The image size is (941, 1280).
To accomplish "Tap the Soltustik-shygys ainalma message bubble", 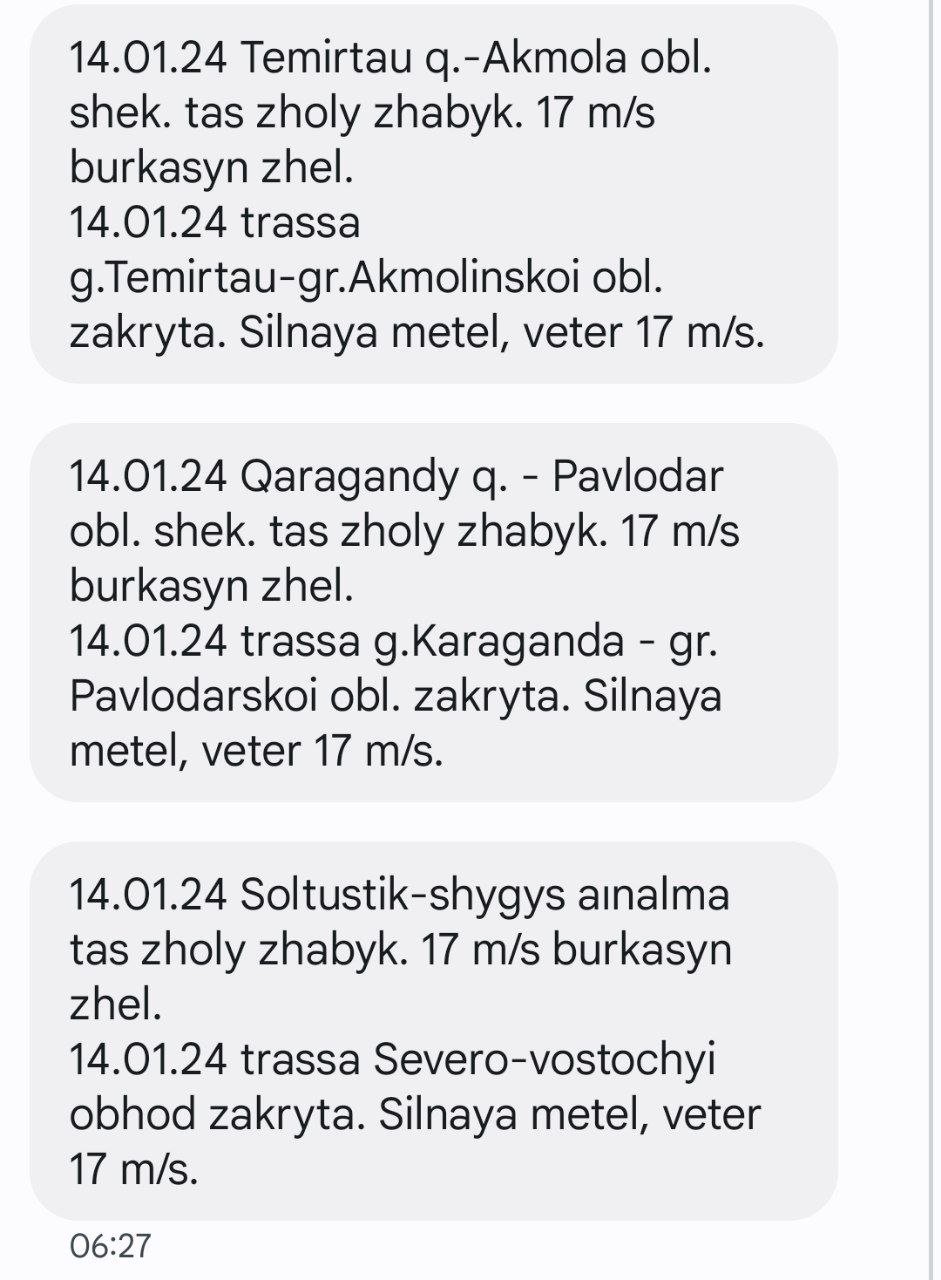I will point(432,1030).
